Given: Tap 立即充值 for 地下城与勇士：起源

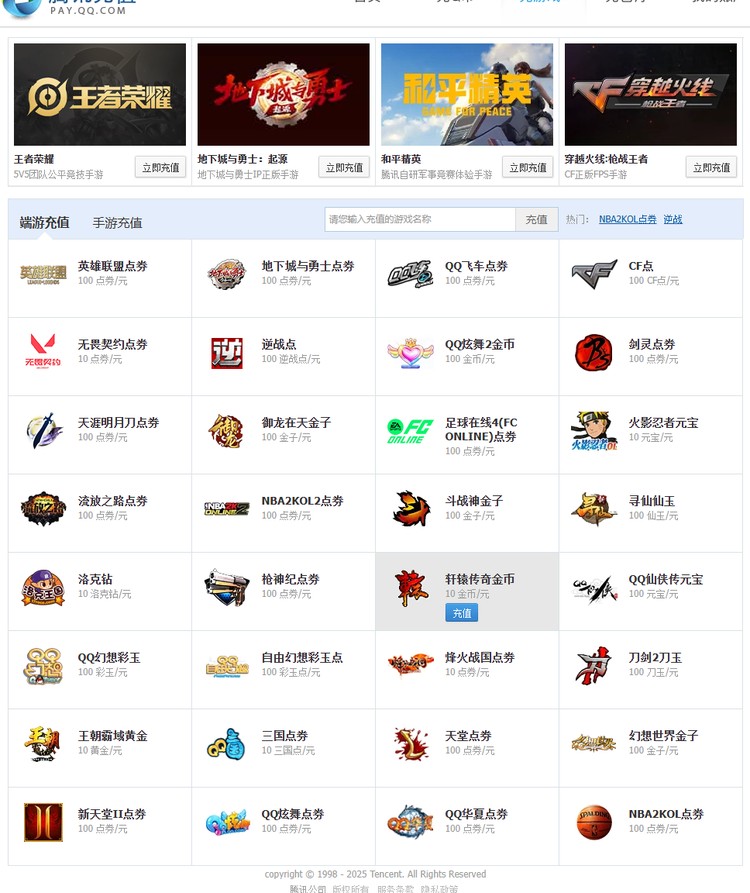Looking at the screenshot, I should point(344,167).
